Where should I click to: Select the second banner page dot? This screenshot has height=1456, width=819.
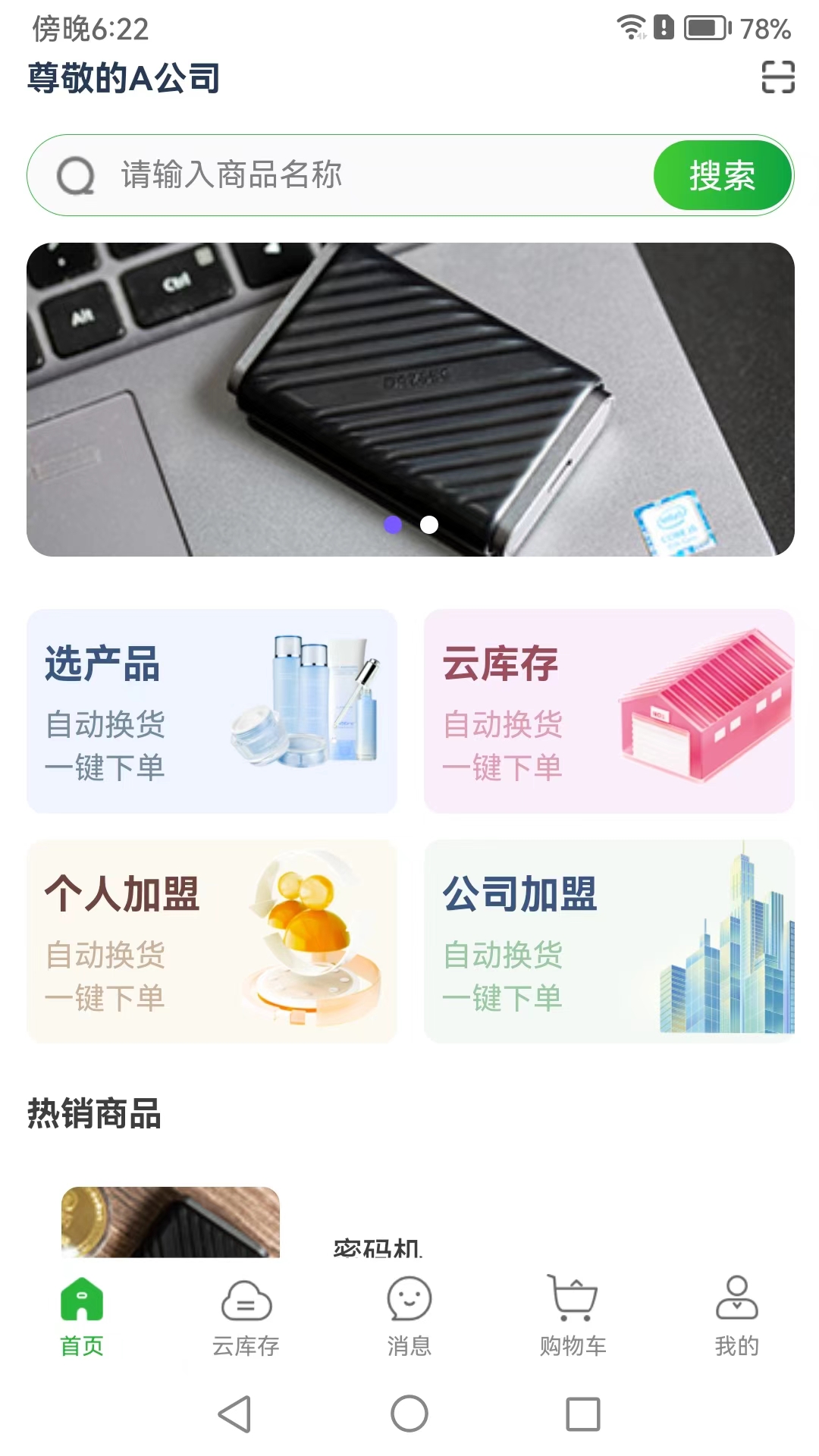[x=429, y=525]
